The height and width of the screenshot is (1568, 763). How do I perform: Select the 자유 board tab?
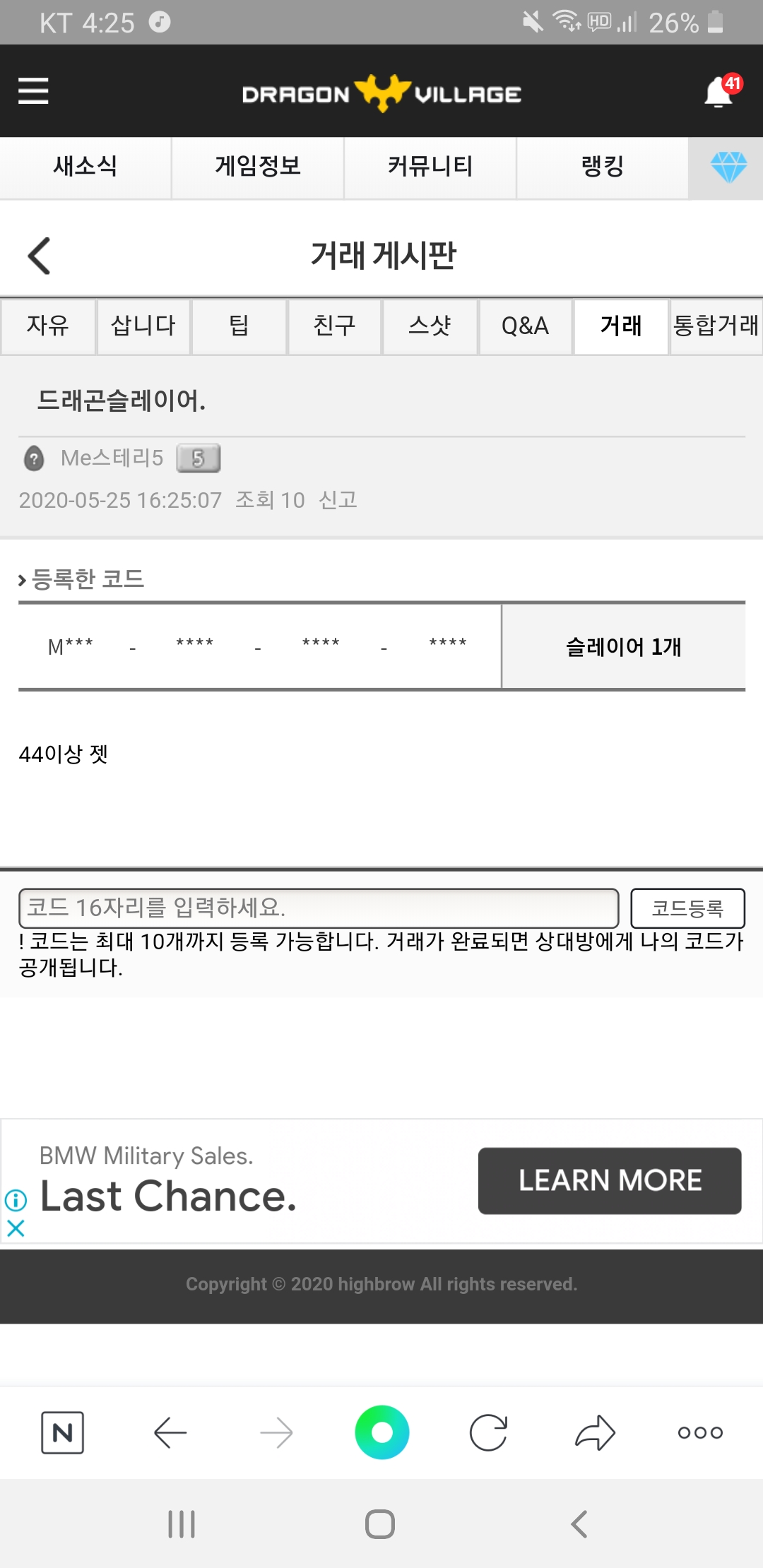(x=48, y=326)
